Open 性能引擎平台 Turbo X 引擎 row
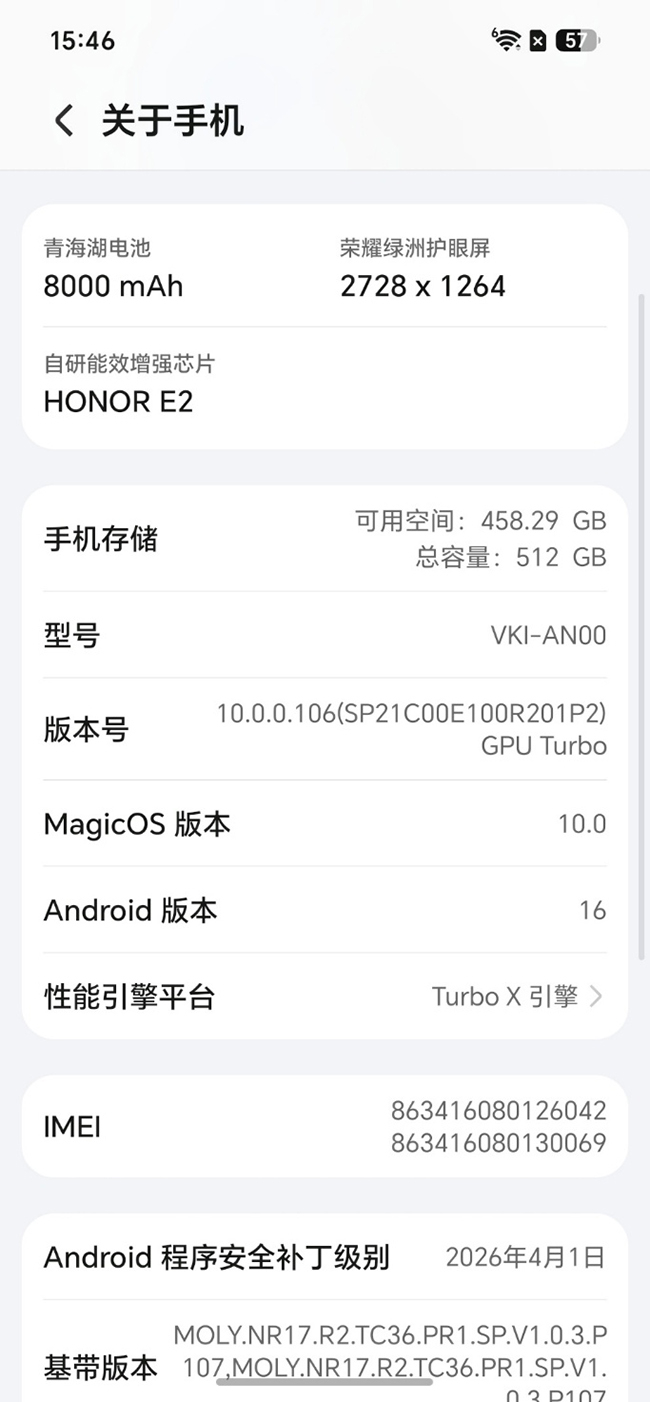Screen dimensions: 650x1402 (325, 996)
